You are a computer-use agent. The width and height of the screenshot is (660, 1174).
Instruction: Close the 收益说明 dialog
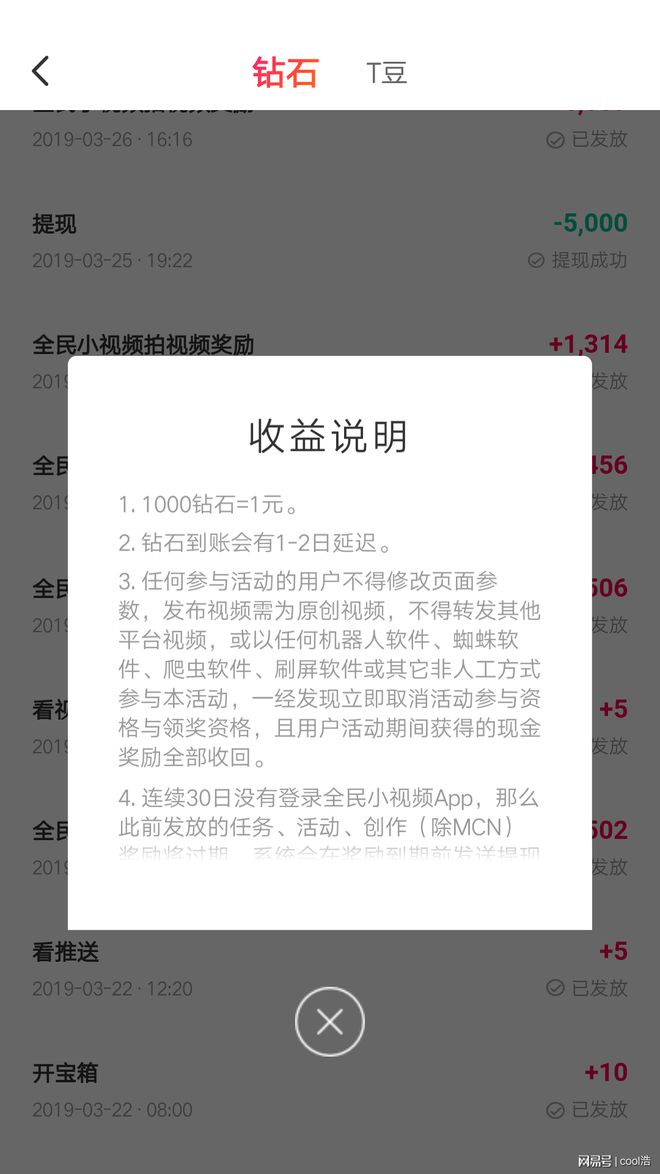click(x=329, y=1021)
